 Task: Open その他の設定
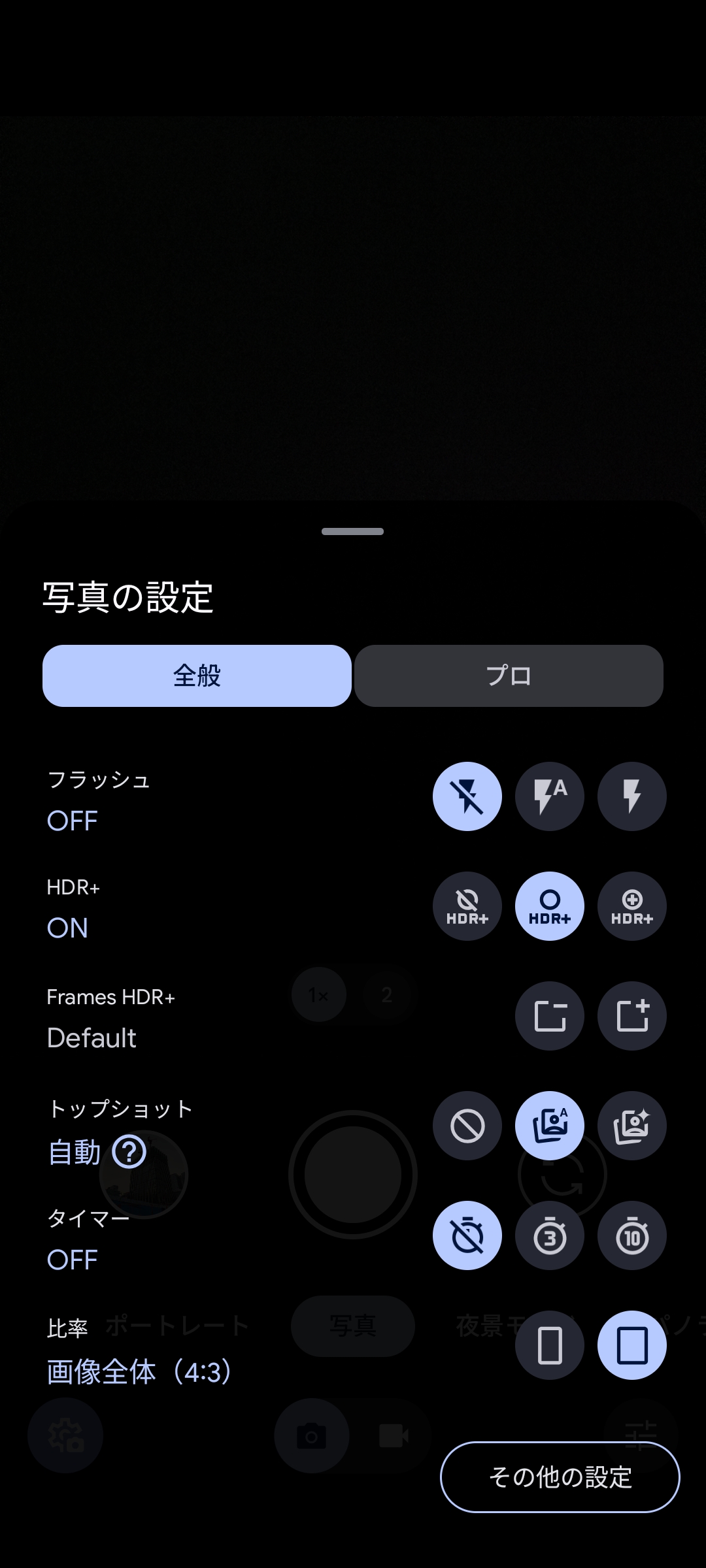click(x=560, y=1477)
